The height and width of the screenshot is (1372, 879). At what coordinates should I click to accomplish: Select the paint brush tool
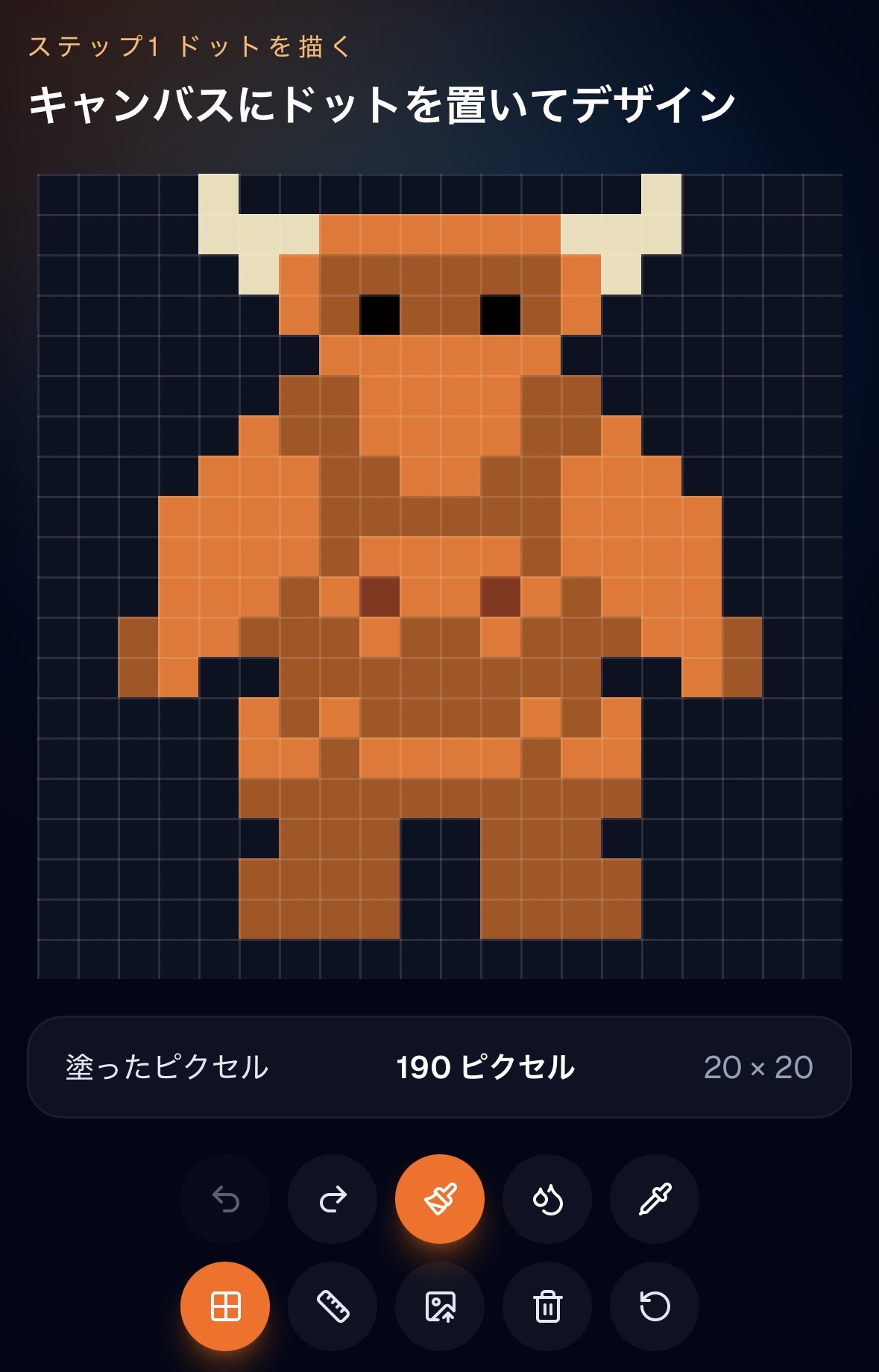click(440, 1199)
